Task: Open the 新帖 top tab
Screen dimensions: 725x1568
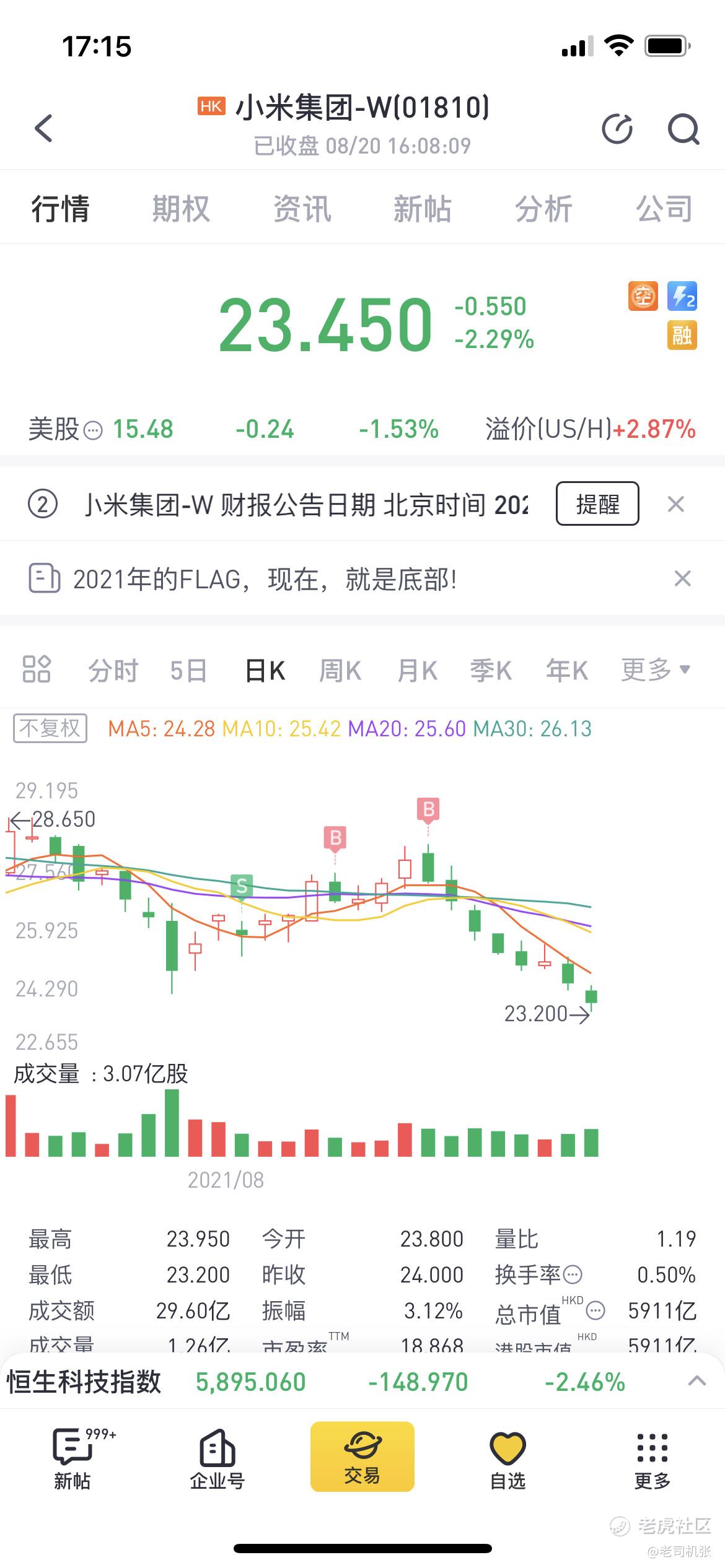Action: coord(423,208)
